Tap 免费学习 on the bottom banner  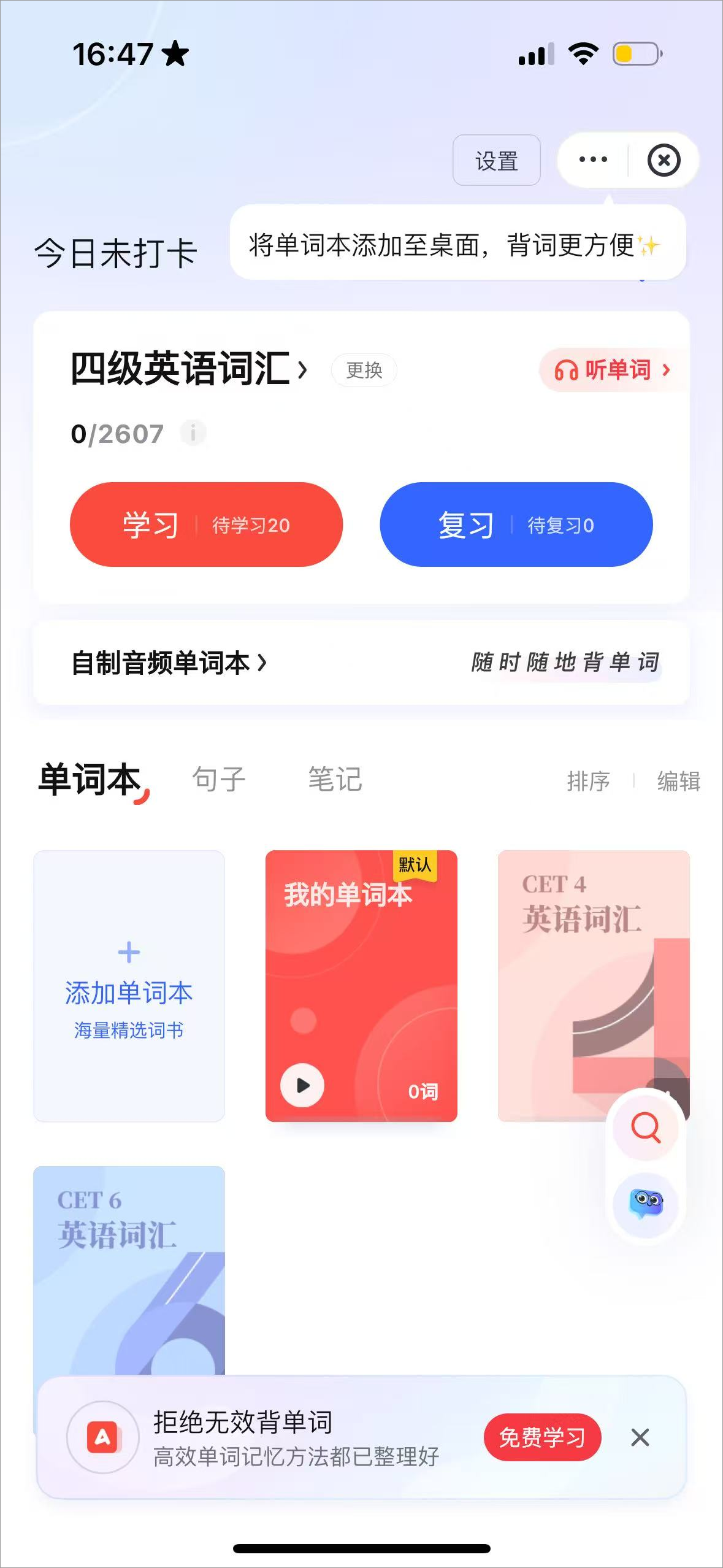[x=542, y=1437]
